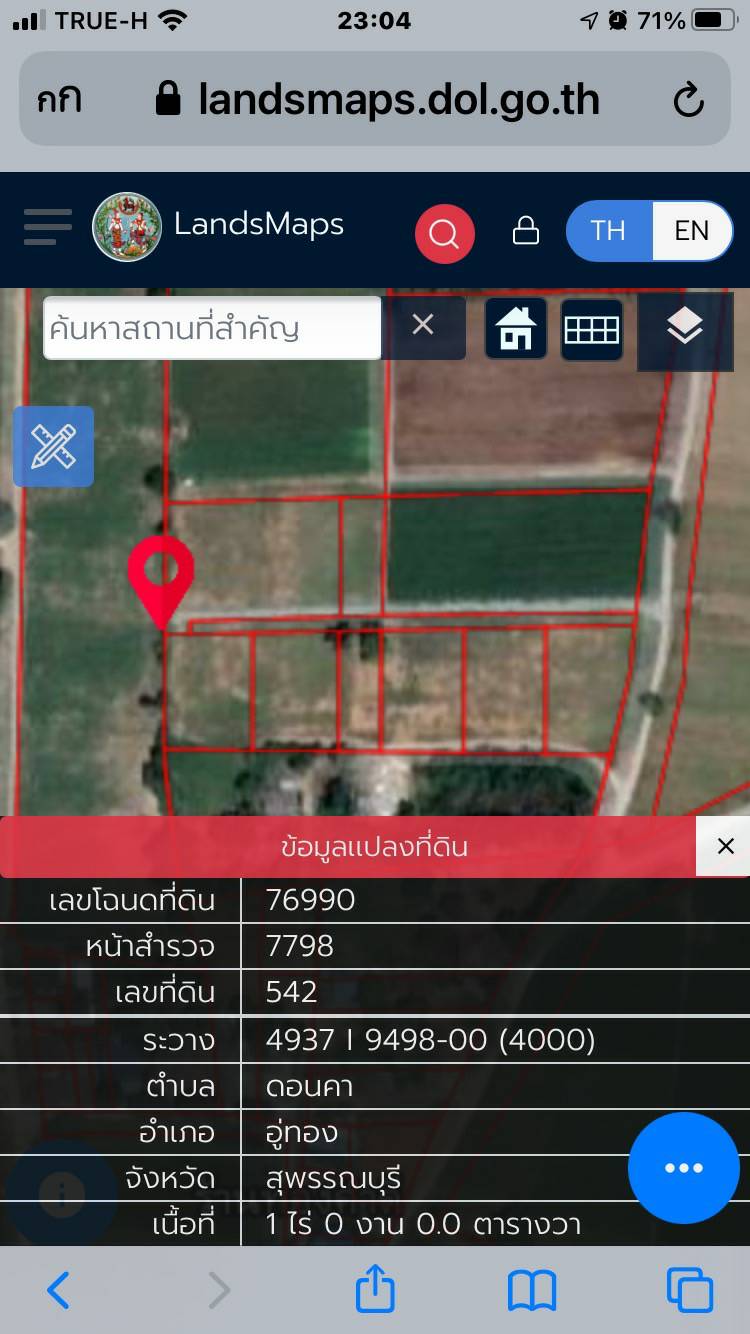This screenshot has height=1334, width=750.
Task: Tap the important place search field
Action: 212,328
